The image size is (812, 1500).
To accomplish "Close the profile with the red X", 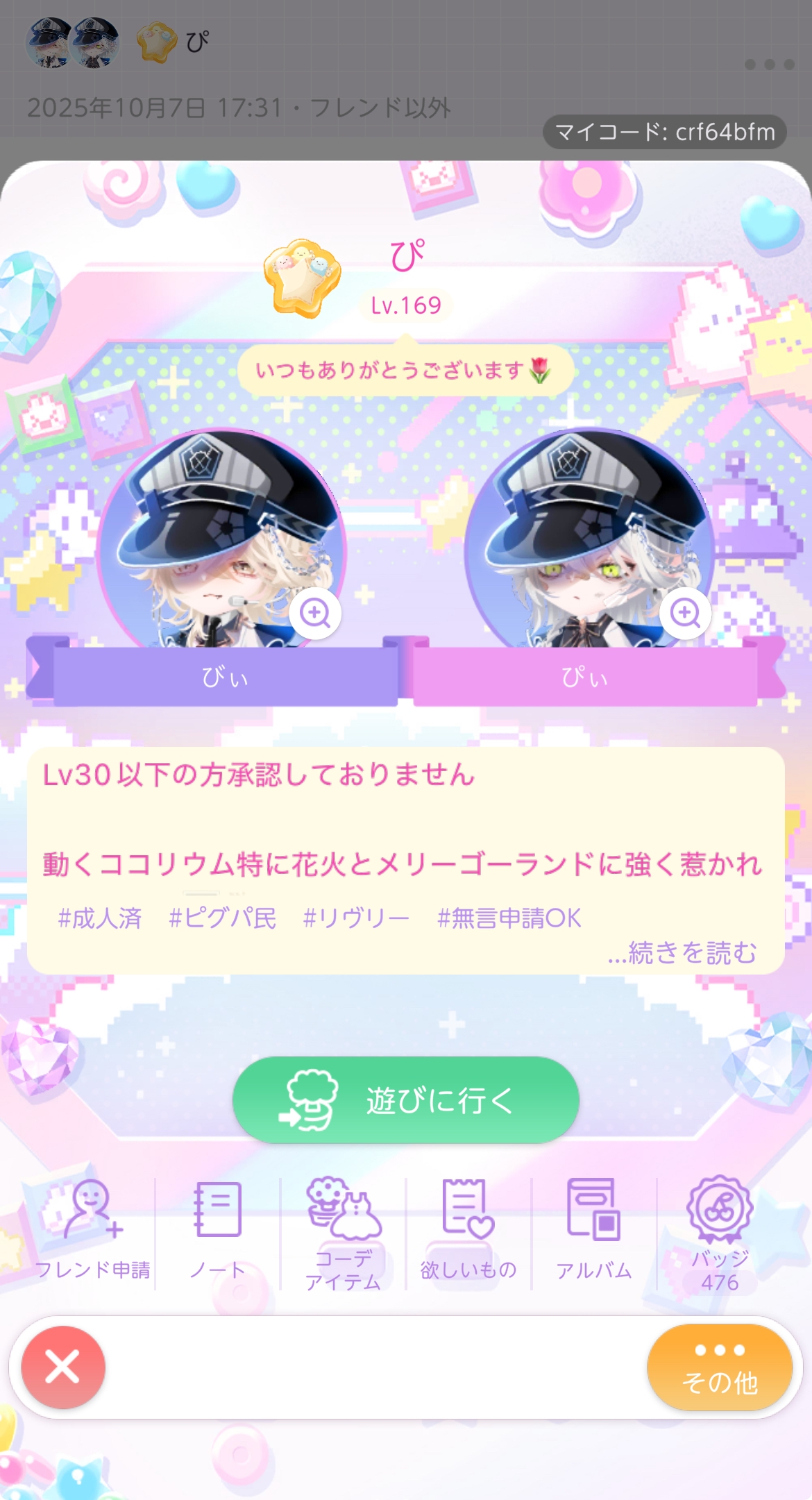I will tap(63, 1367).
